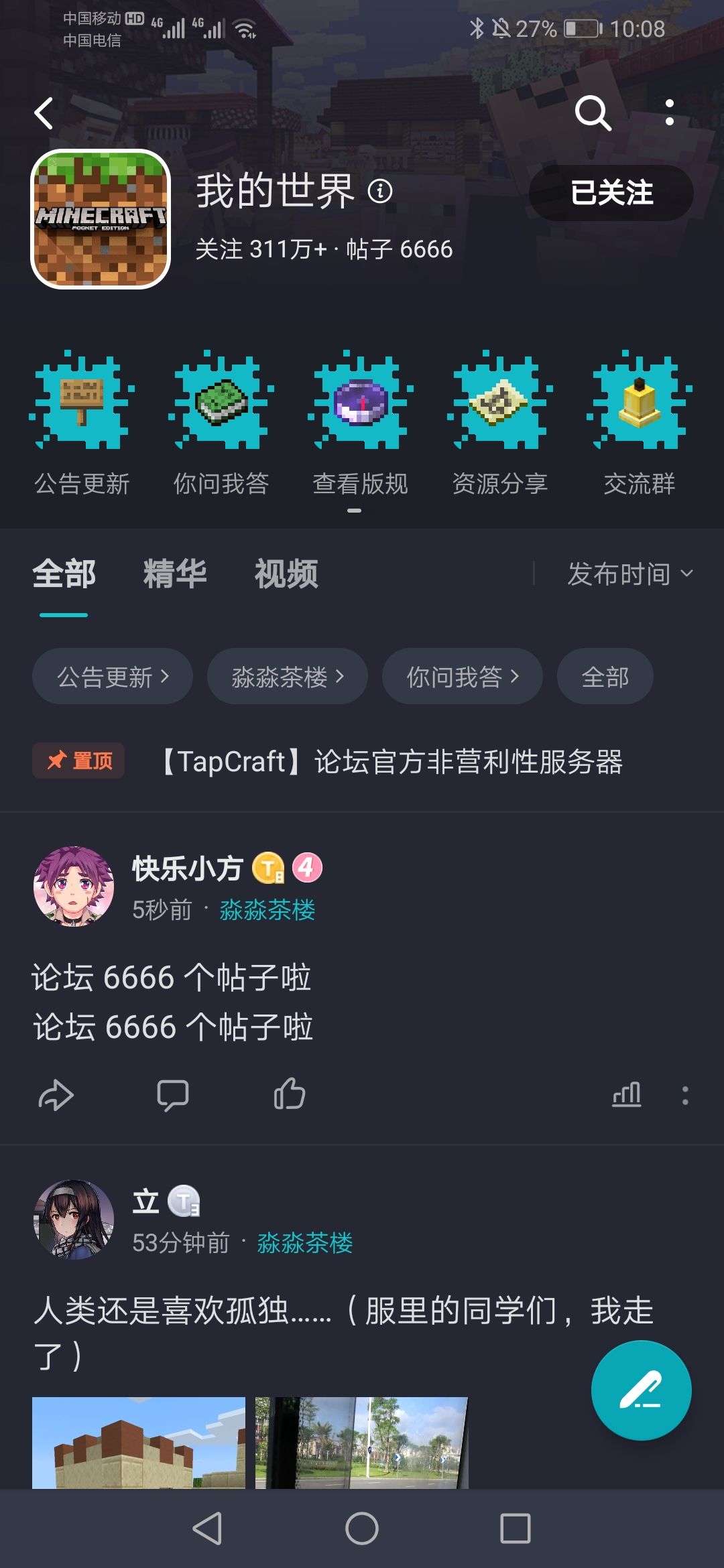Compose a new post with the pencil button
Viewport: 724px width, 1568px height.
641,1390
